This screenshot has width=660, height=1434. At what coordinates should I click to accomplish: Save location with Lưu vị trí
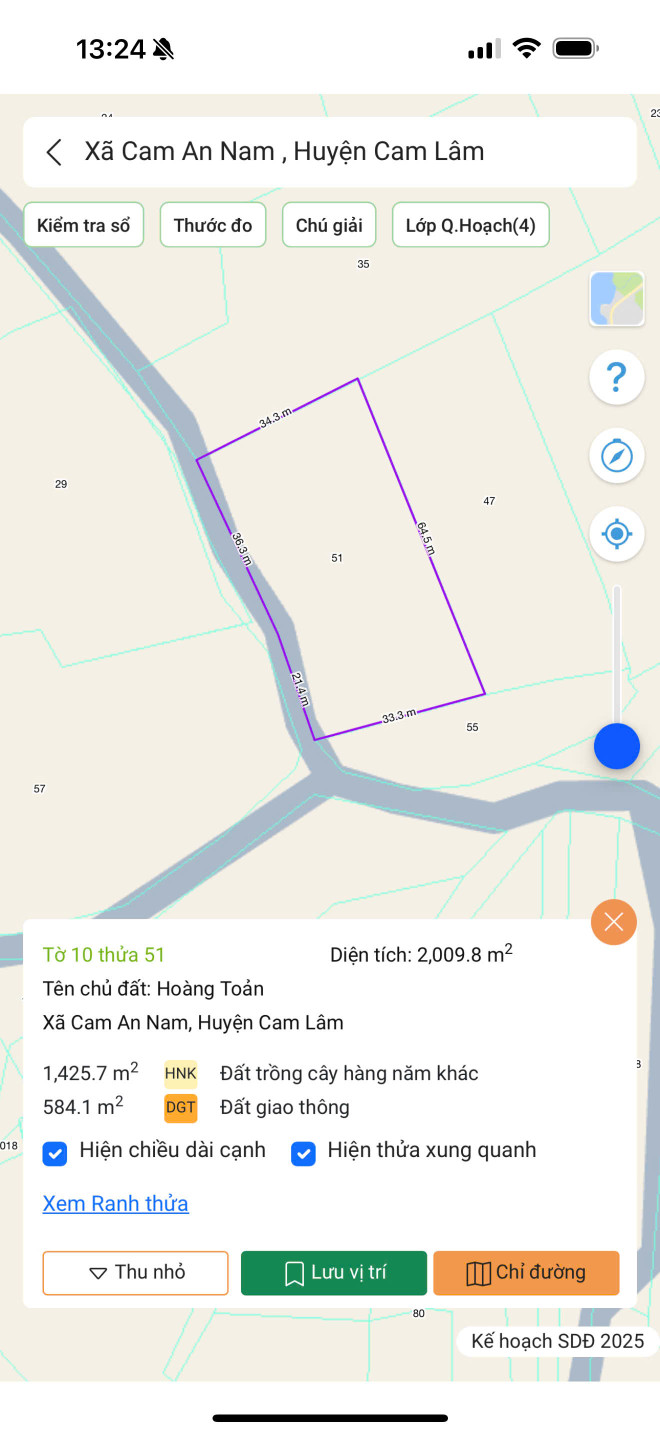(334, 1273)
